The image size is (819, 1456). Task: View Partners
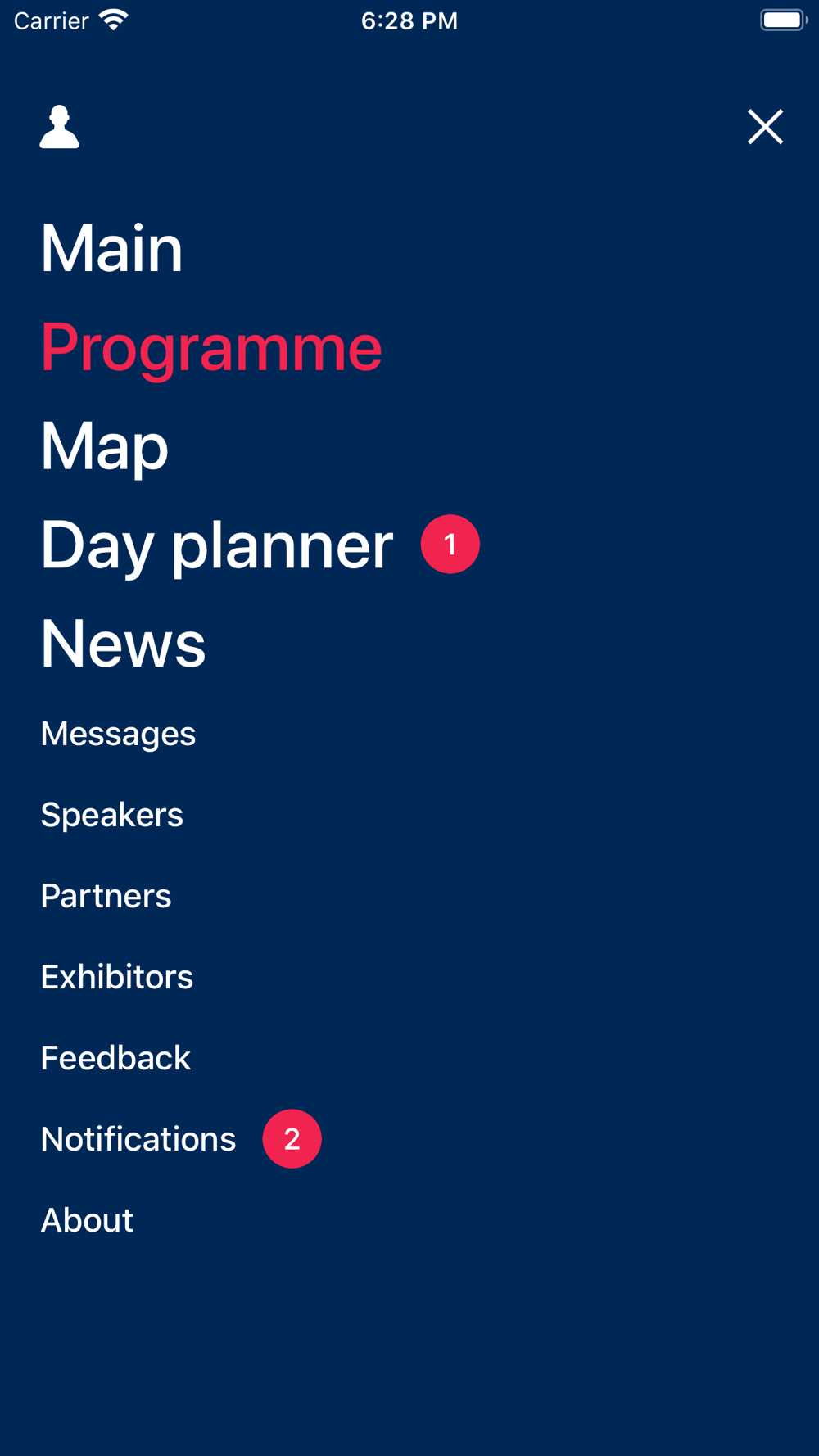point(106,896)
